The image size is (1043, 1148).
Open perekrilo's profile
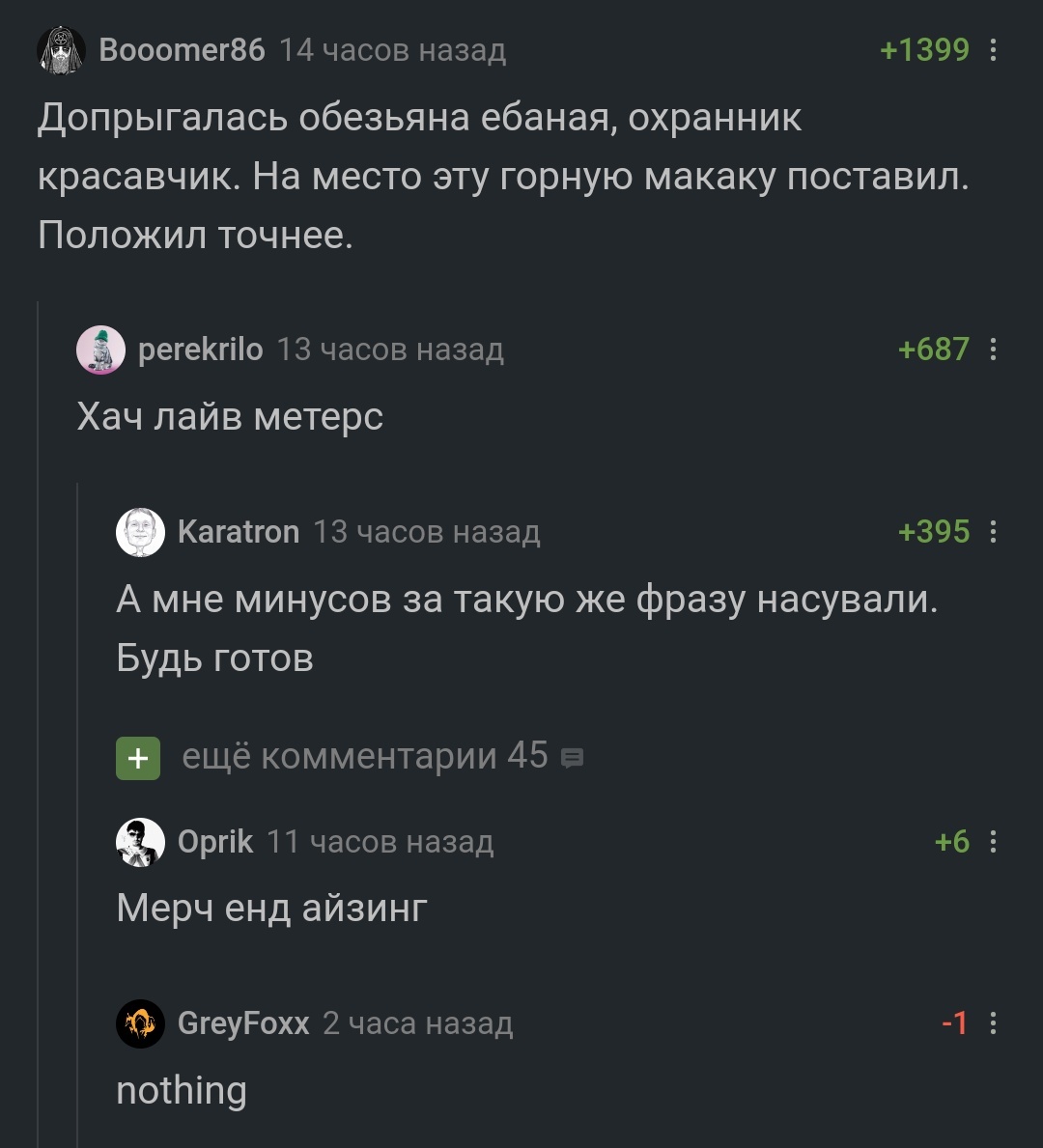tap(200, 350)
